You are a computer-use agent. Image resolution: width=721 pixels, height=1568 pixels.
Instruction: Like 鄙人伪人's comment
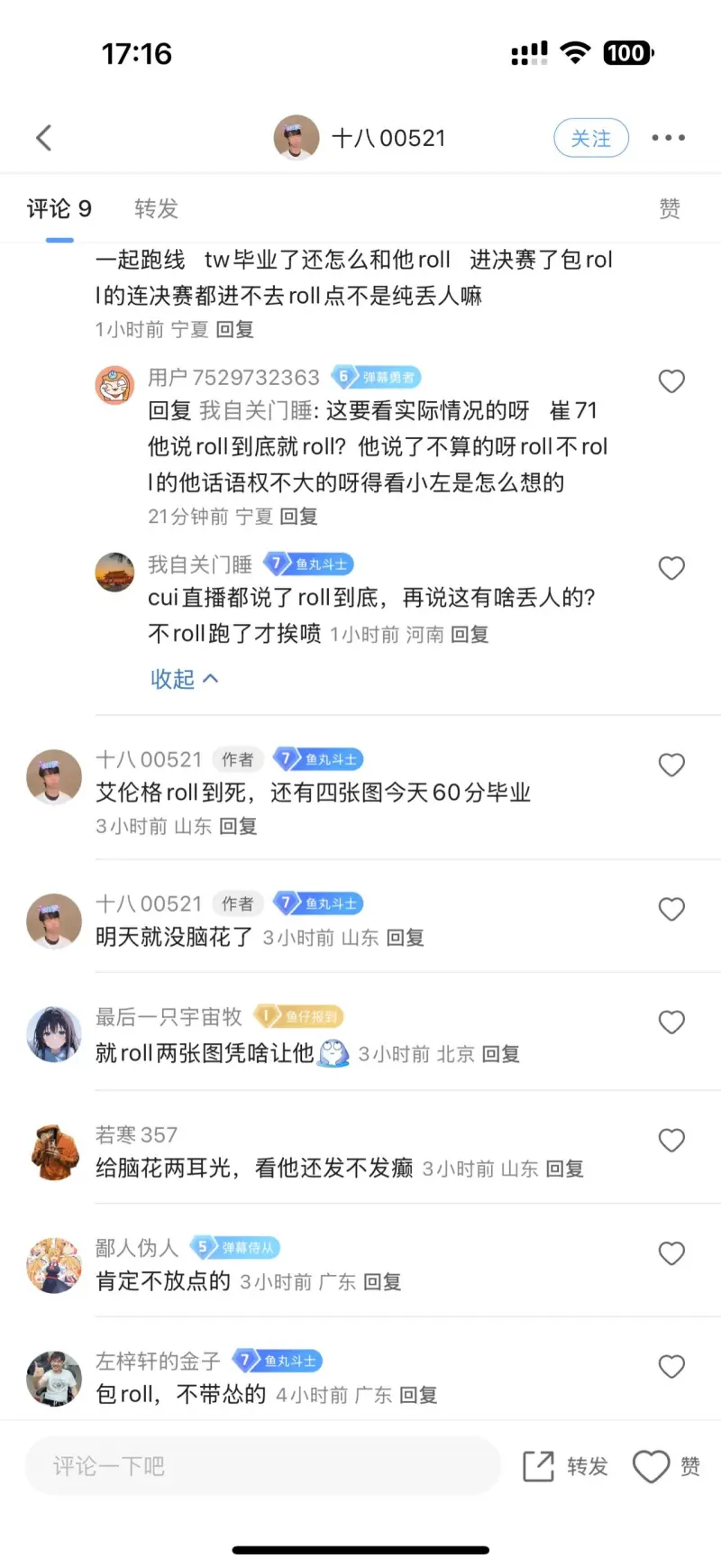pyautogui.click(x=671, y=1253)
